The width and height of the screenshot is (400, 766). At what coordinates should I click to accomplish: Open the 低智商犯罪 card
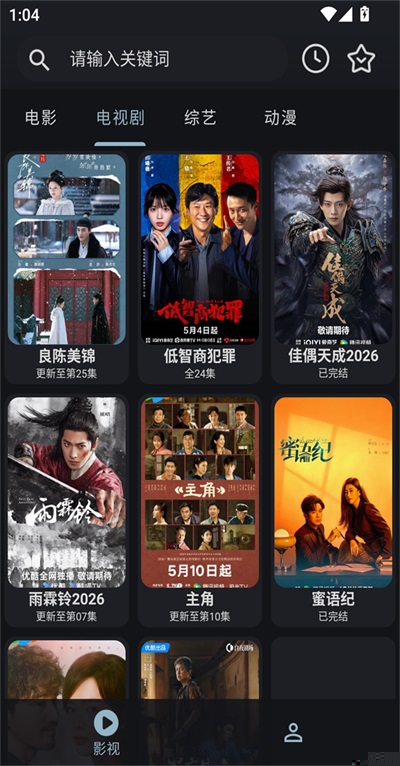tap(200, 268)
